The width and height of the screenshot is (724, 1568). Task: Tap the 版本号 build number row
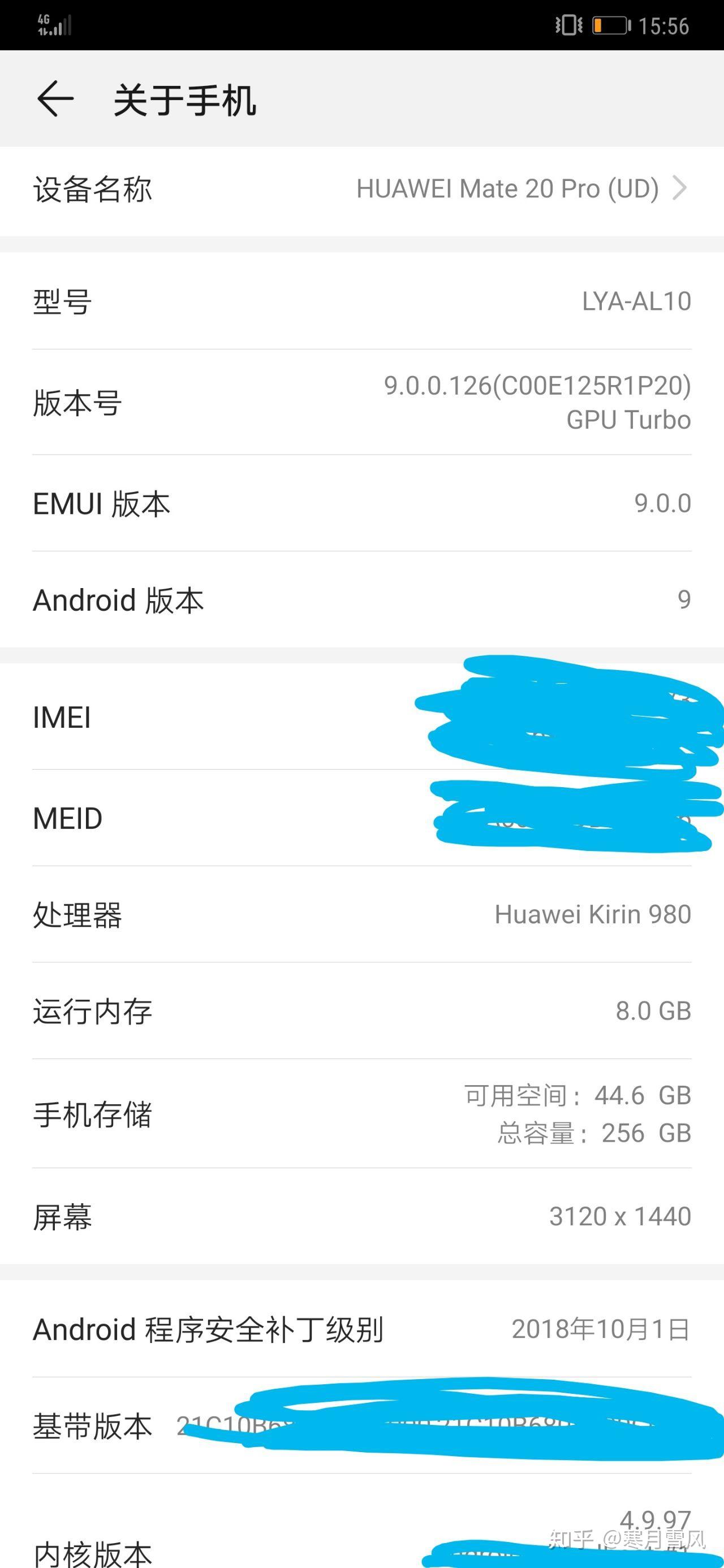361,403
